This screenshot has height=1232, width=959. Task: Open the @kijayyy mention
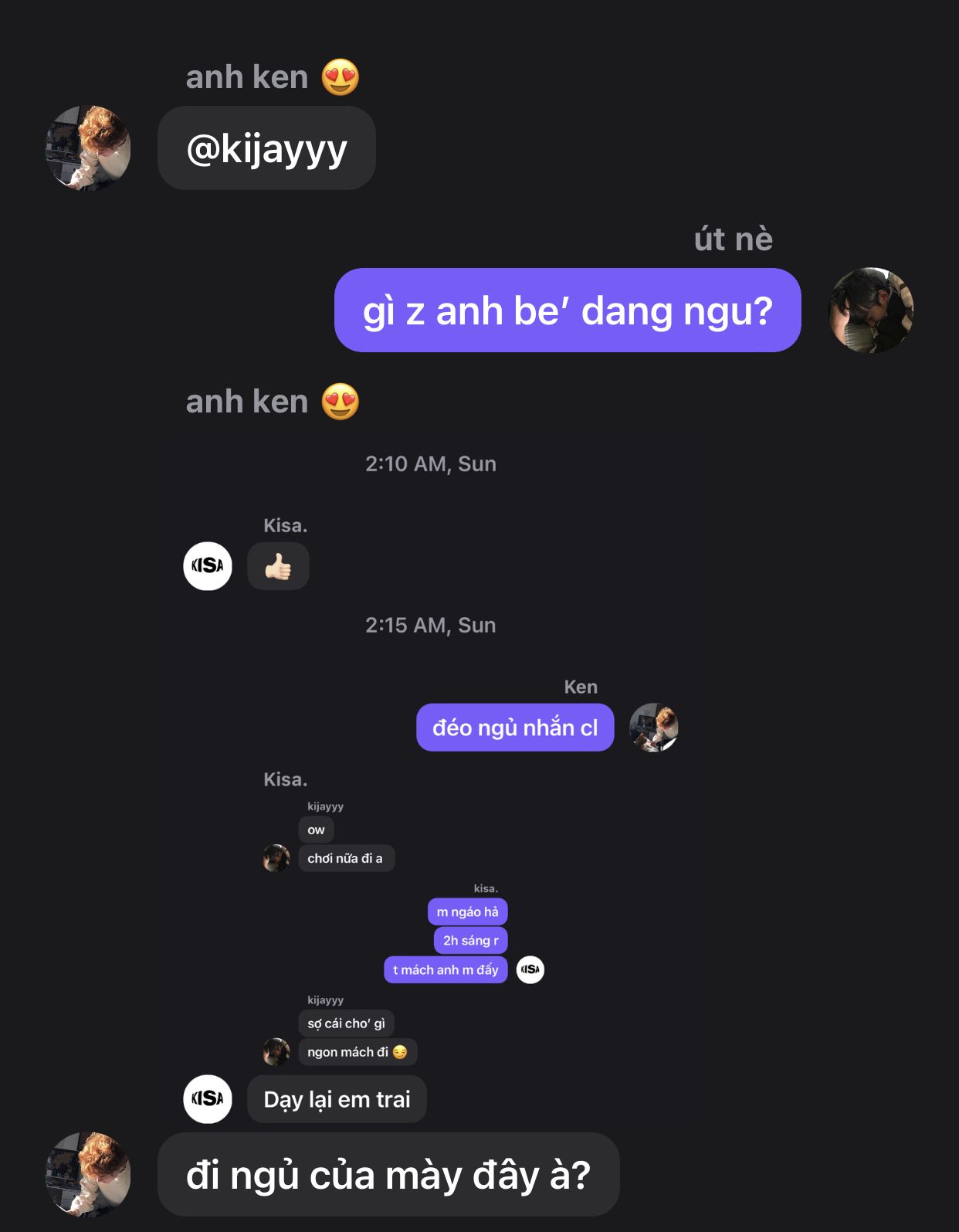click(266, 149)
